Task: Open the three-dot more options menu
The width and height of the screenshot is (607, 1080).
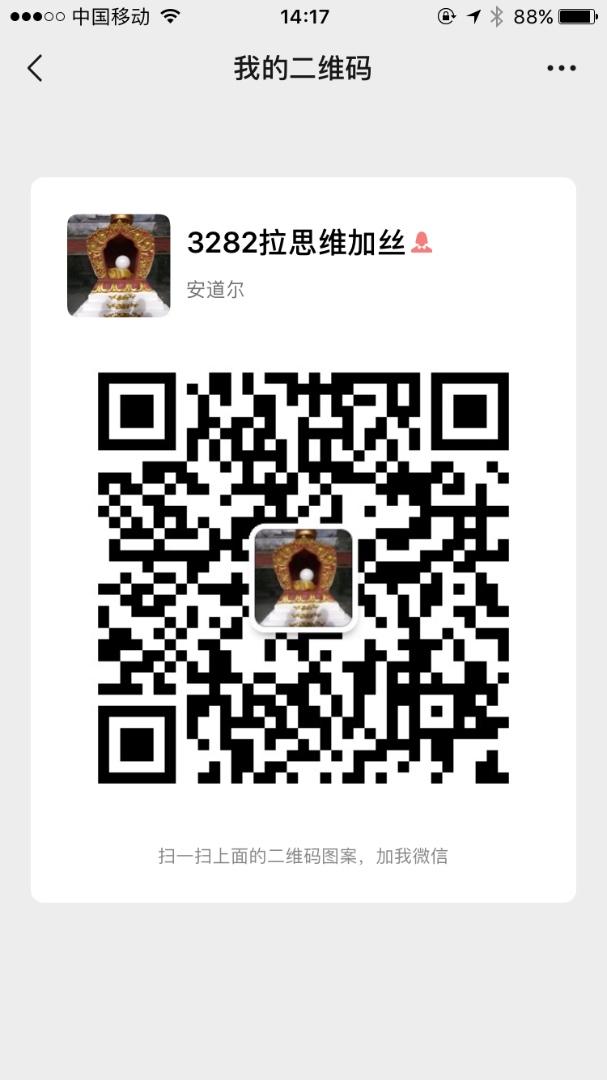Action: point(561,68)
